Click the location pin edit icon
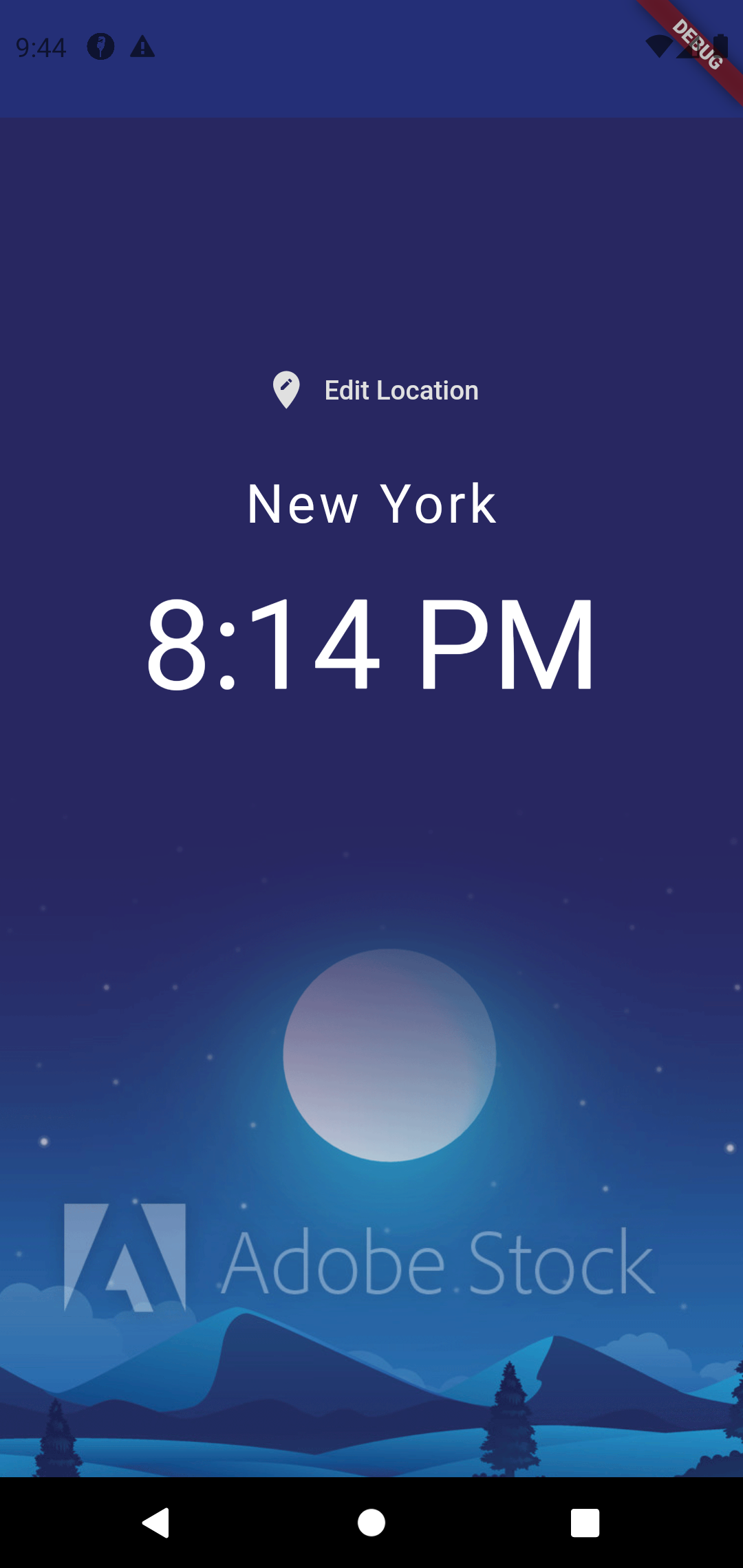743x1568 pixels. [x=286, y=390]
